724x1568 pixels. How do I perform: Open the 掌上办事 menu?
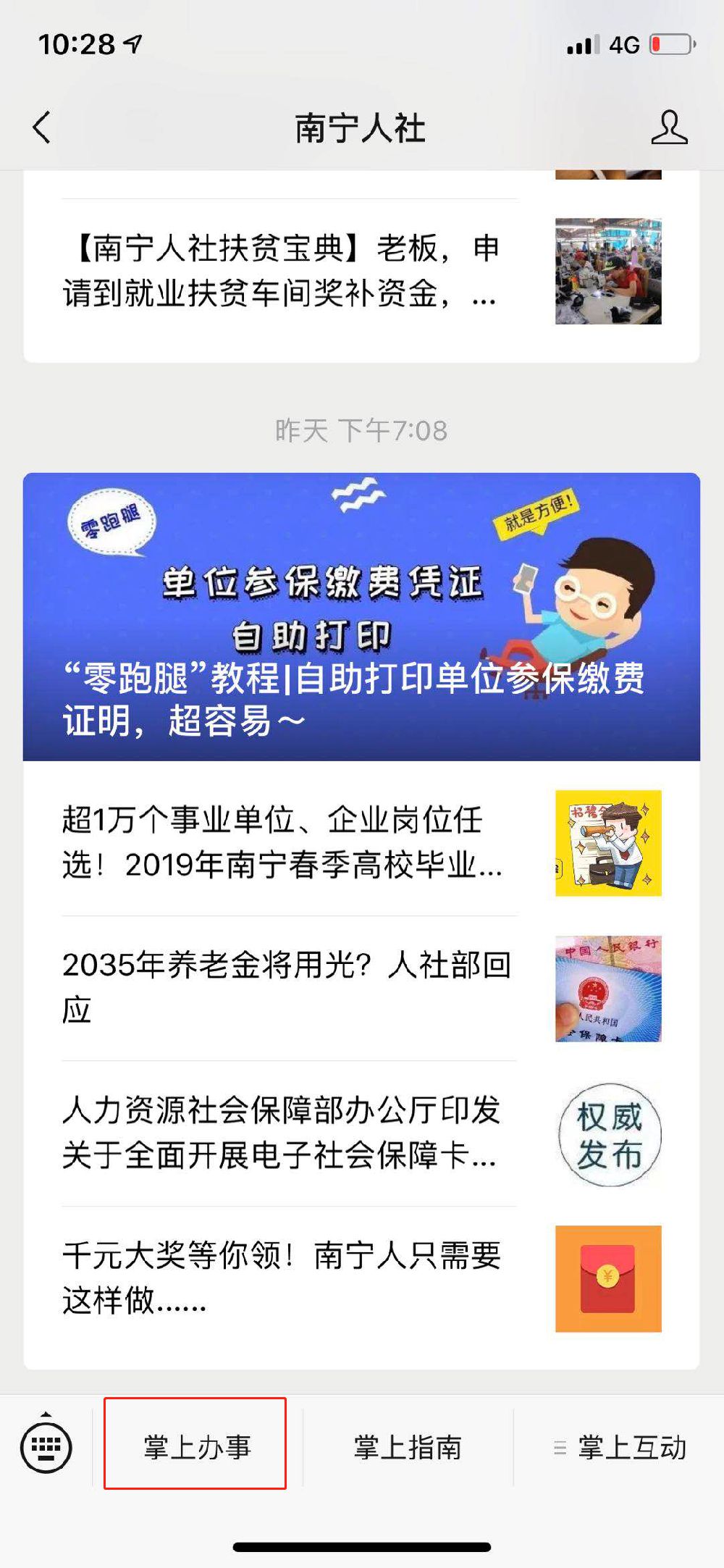point(195,1447)
